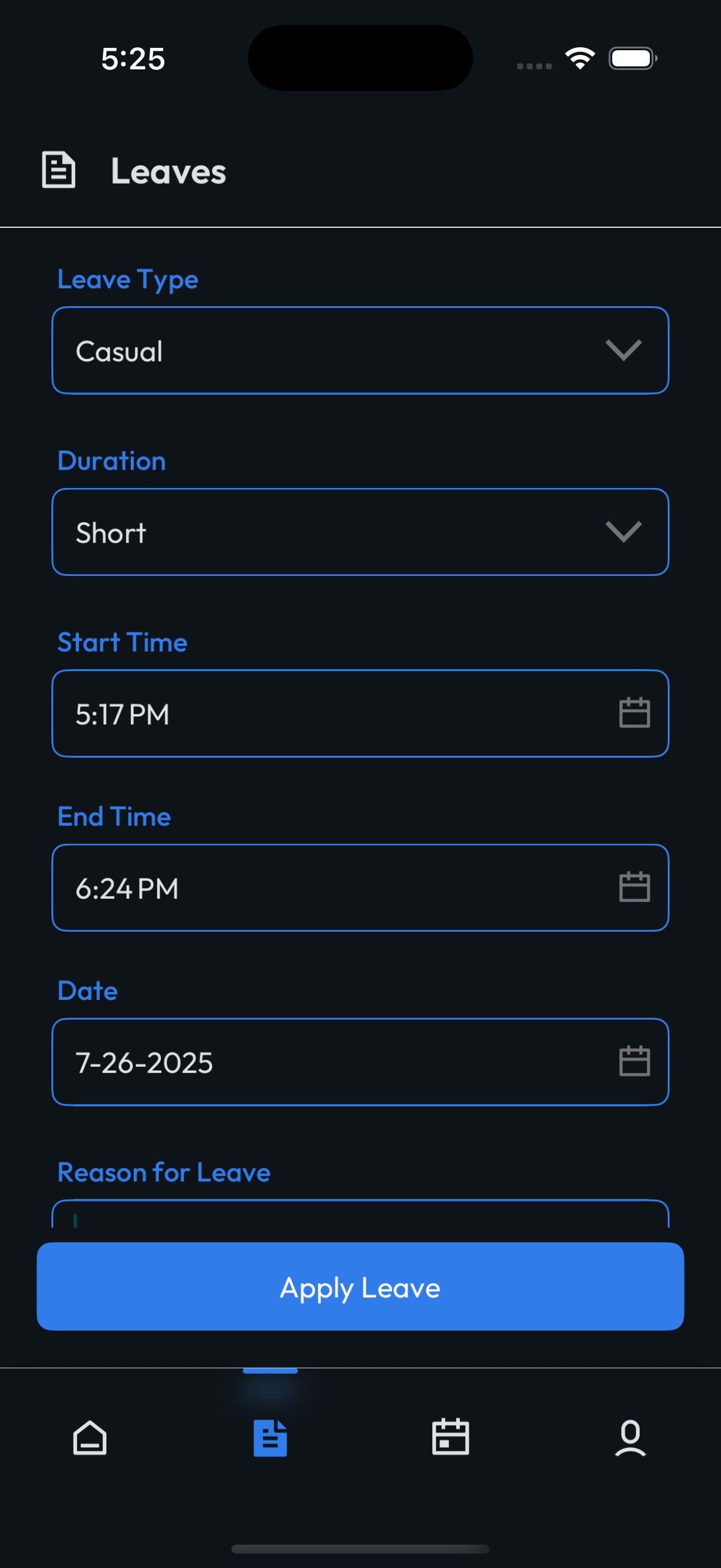721x1568 pixels.
Task: Switch to the Leaves document tab
Action: pos(270,1438)
